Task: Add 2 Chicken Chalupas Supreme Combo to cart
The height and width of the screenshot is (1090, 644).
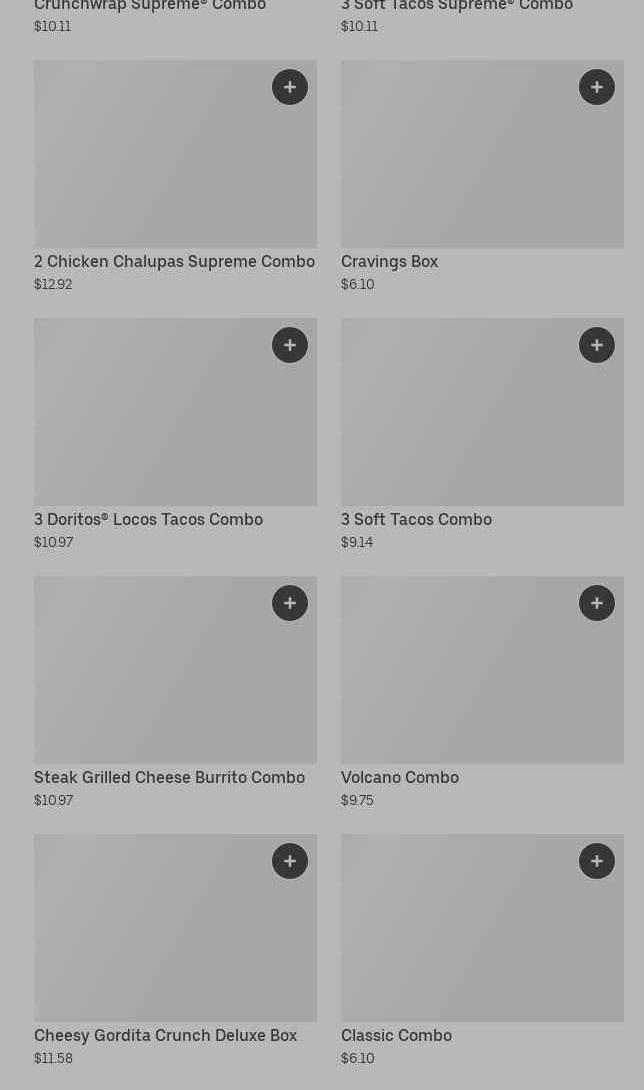Action: click(290, 87)
